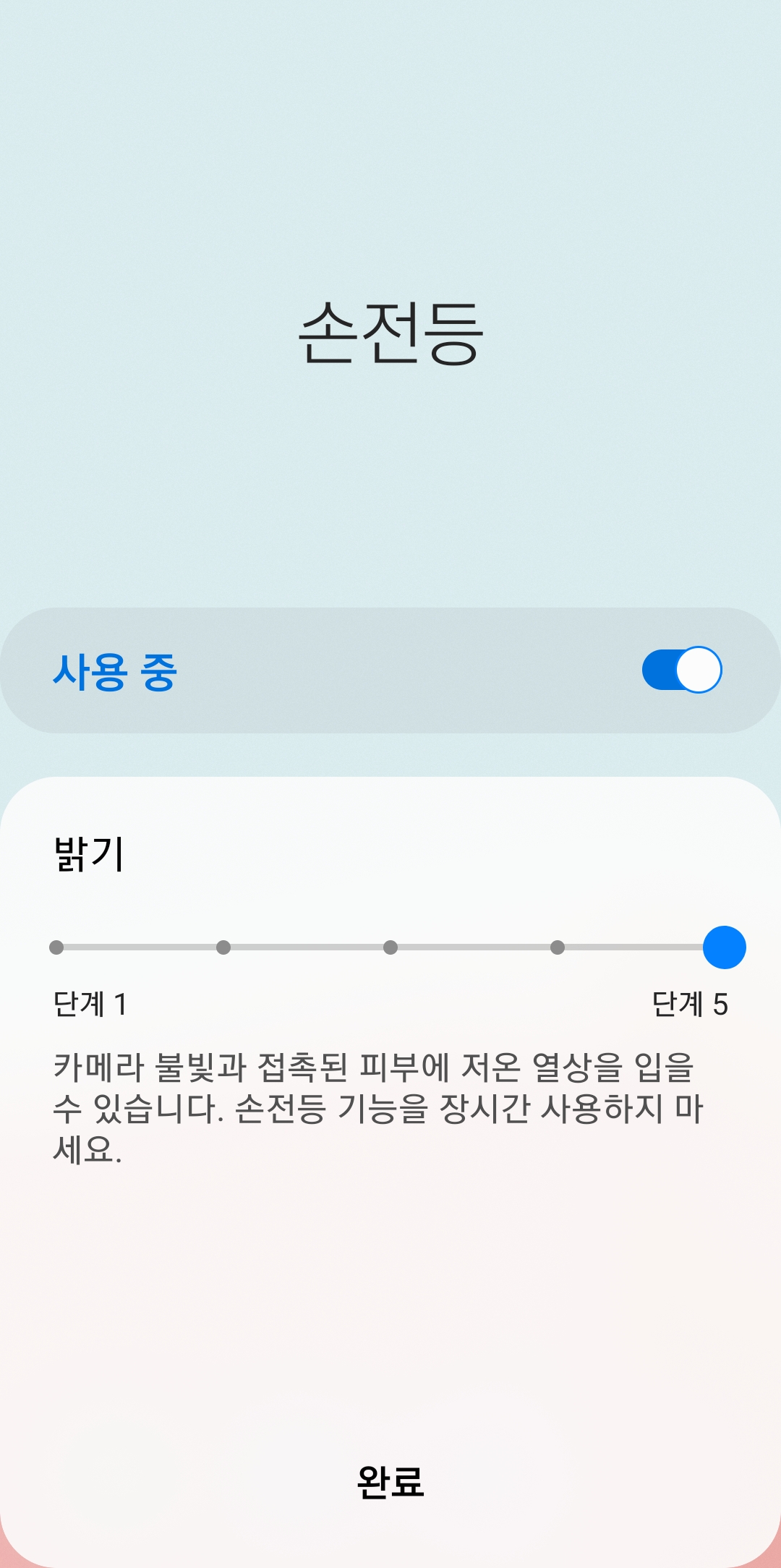Choose the middle brightness level step 3

click(390, 946)
